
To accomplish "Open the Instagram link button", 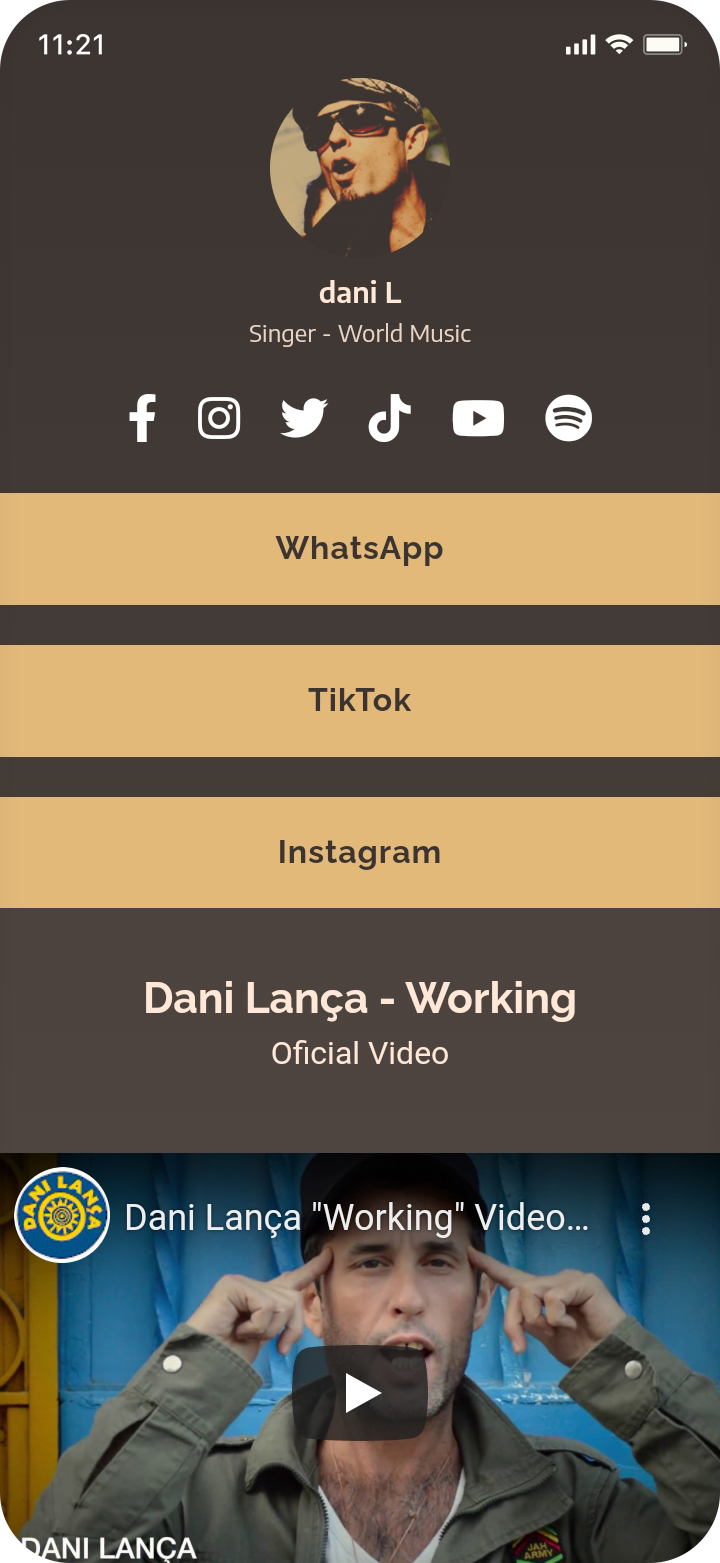I will click(x=360, y=852).
